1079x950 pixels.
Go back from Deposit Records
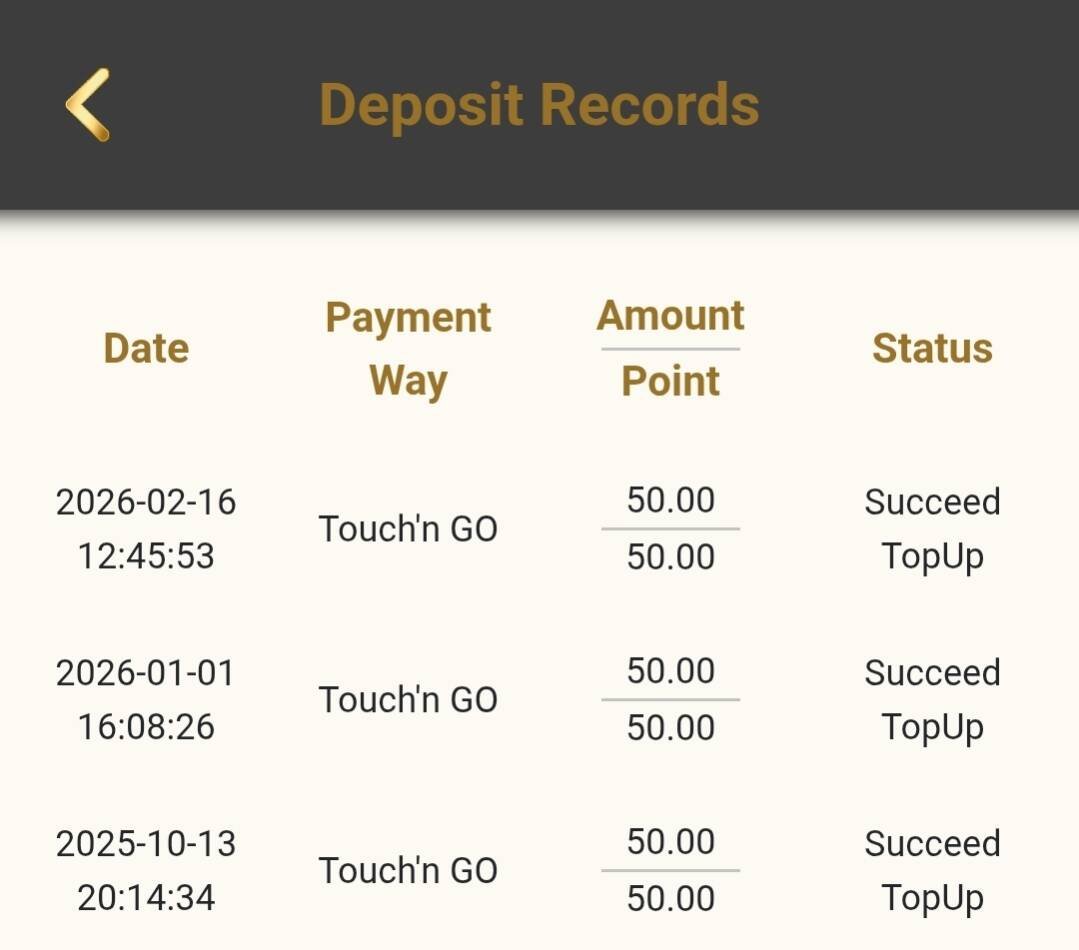(x=87, y=104)
